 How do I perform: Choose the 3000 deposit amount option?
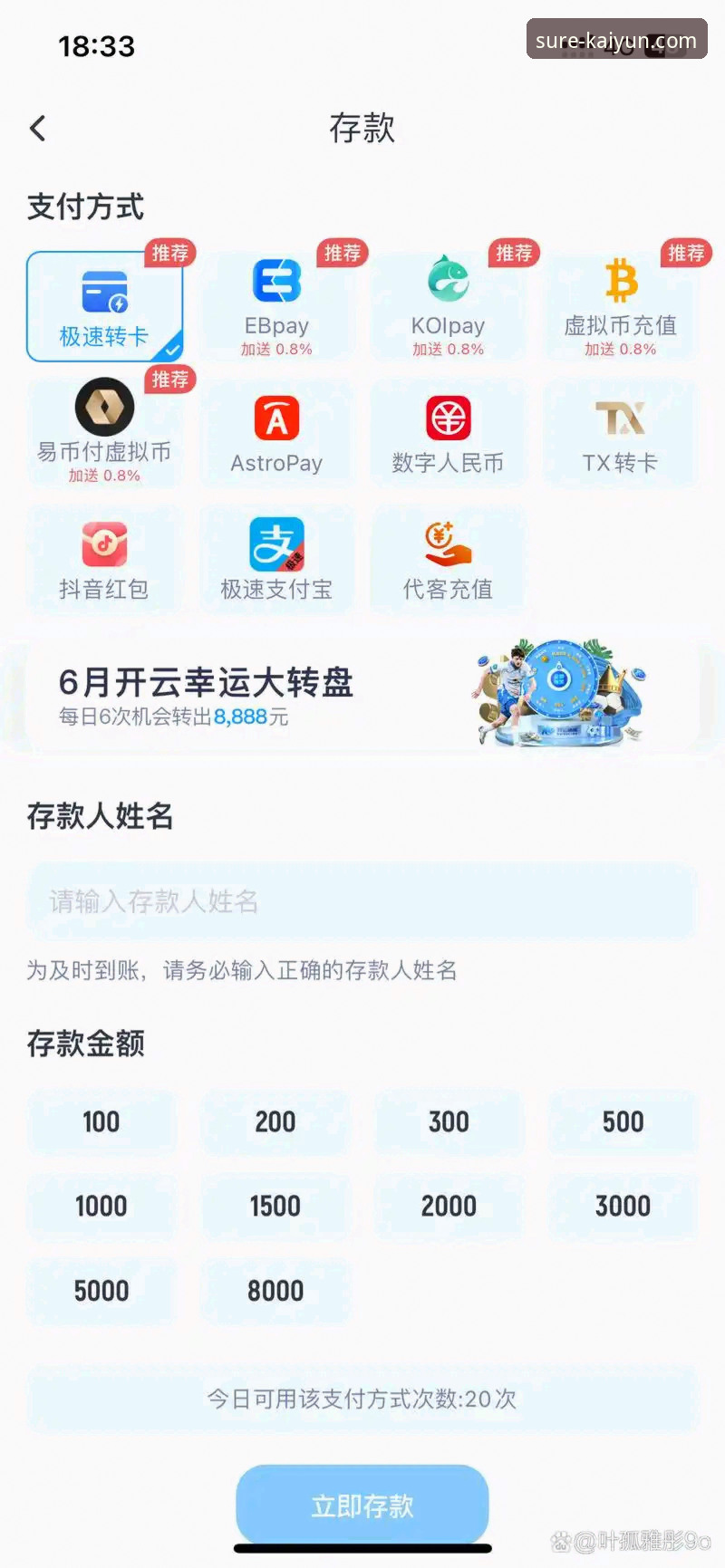pyautogui.click(x=623, y=1206)
